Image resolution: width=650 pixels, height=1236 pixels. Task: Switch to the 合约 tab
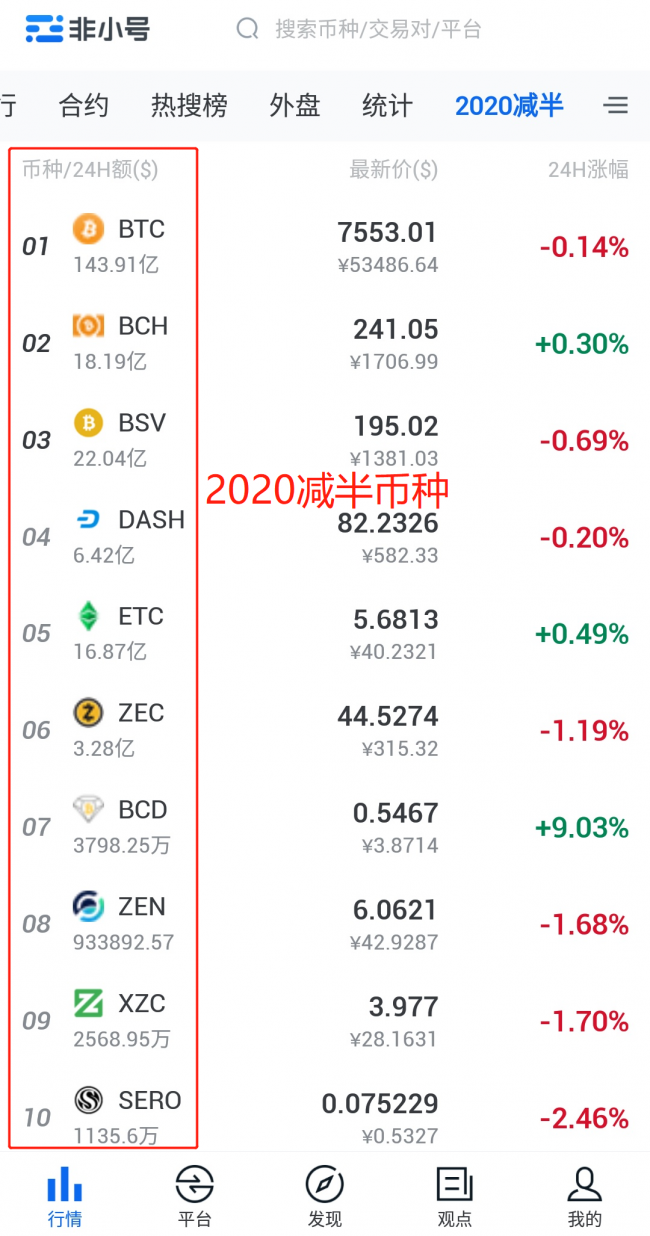click(x=84, y=105)
